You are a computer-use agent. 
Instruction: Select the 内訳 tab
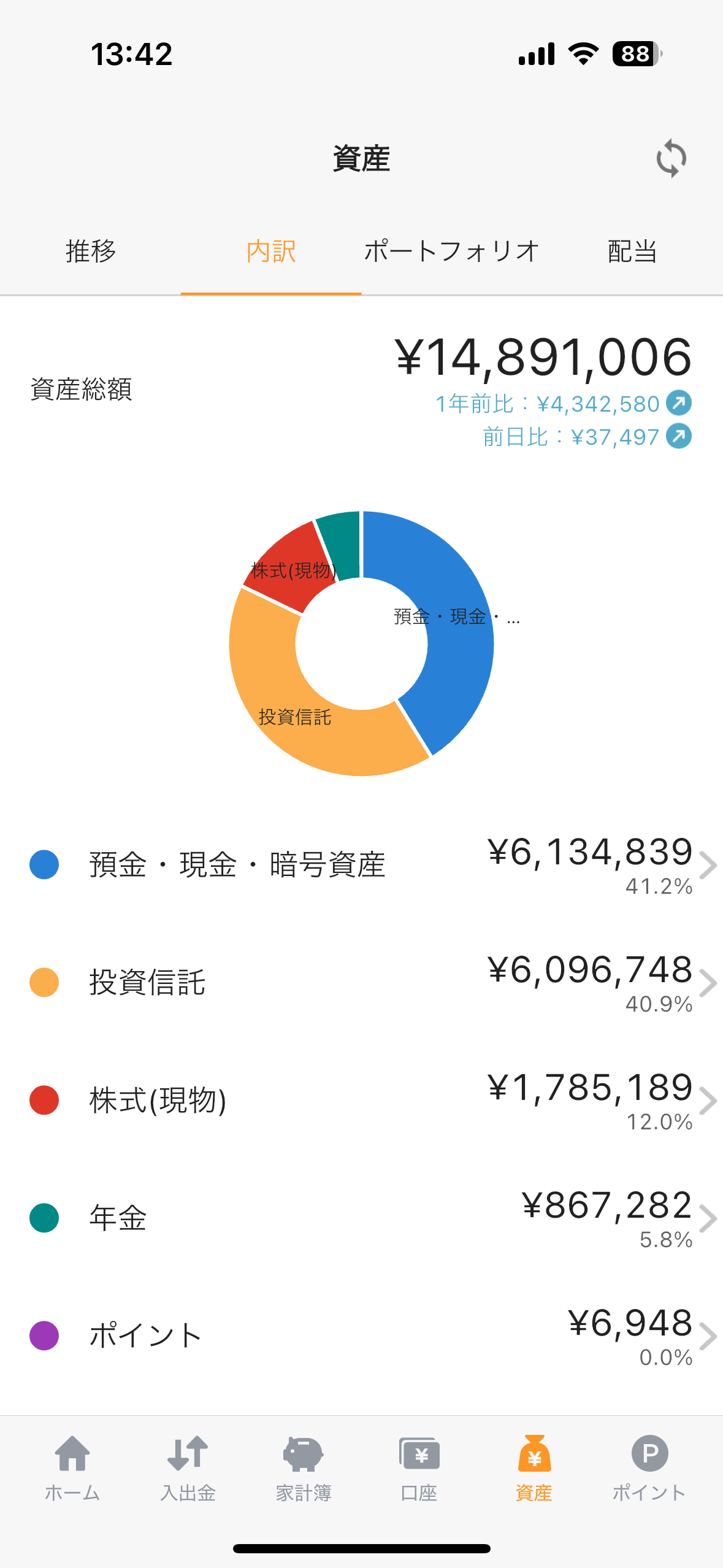click(x=271, y=252)
